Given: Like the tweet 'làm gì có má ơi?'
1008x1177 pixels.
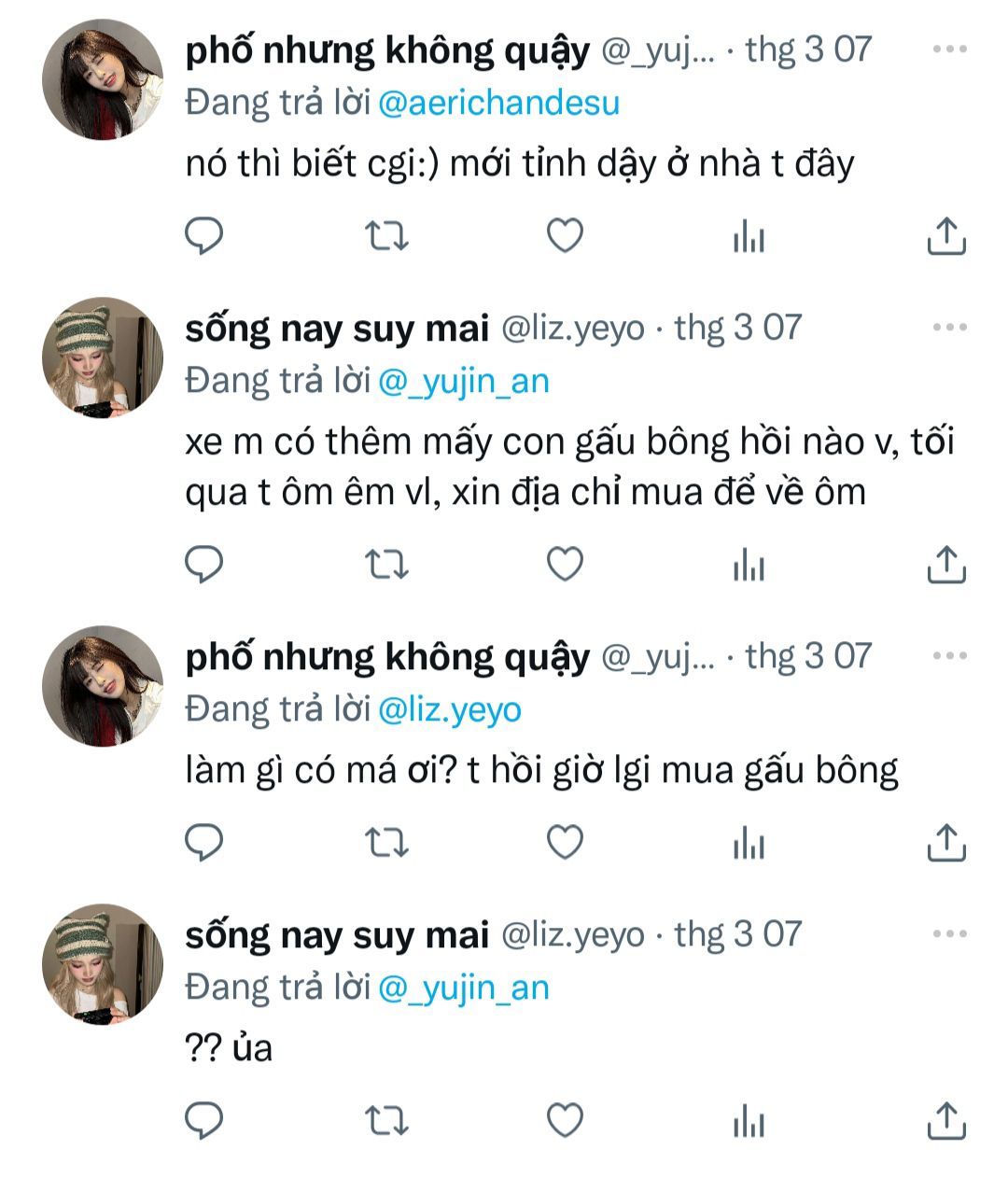Looking at the screenshot, I should 565,843.
